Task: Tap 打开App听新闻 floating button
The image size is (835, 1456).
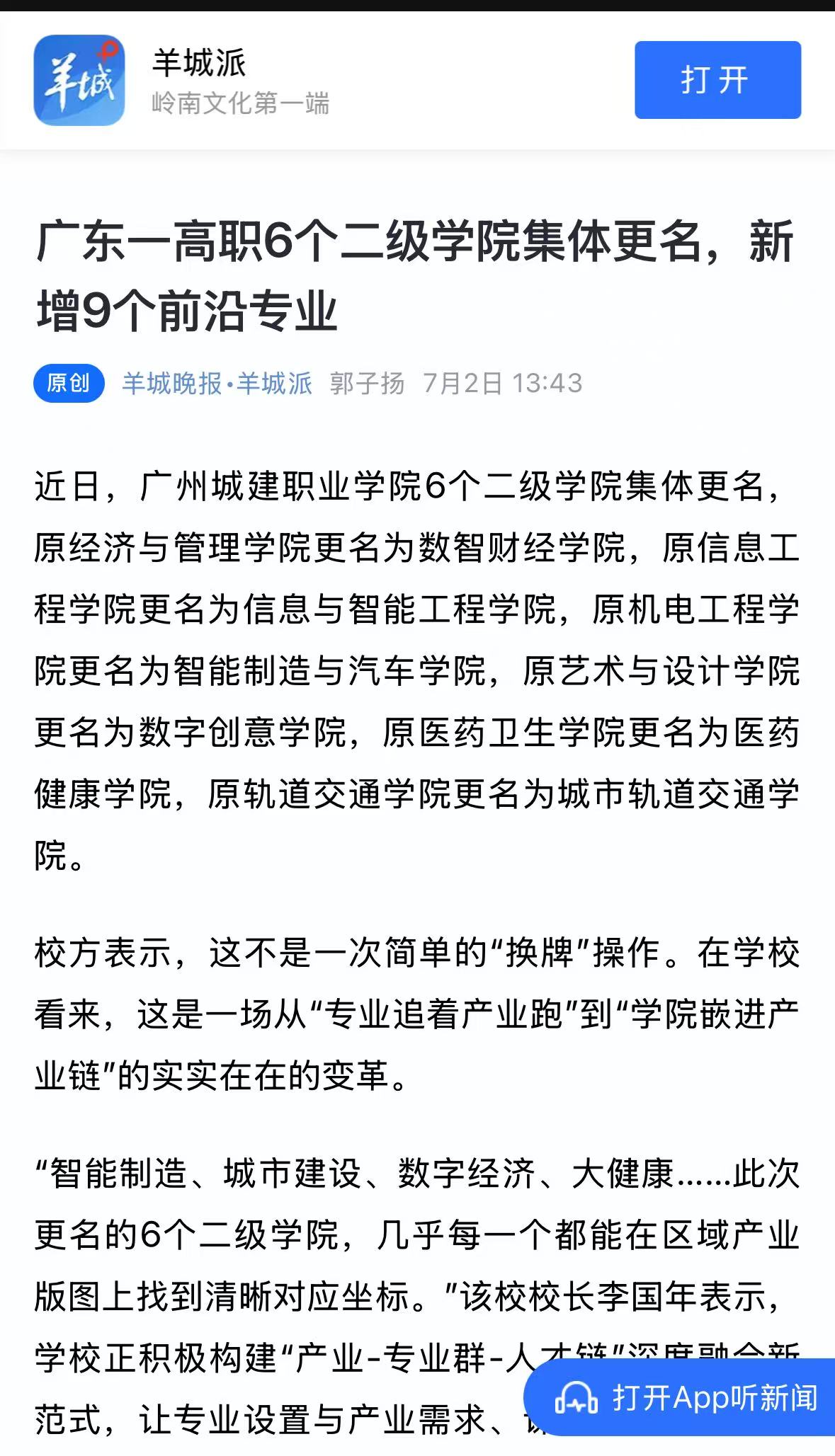Action: [x=680, y=1397]
